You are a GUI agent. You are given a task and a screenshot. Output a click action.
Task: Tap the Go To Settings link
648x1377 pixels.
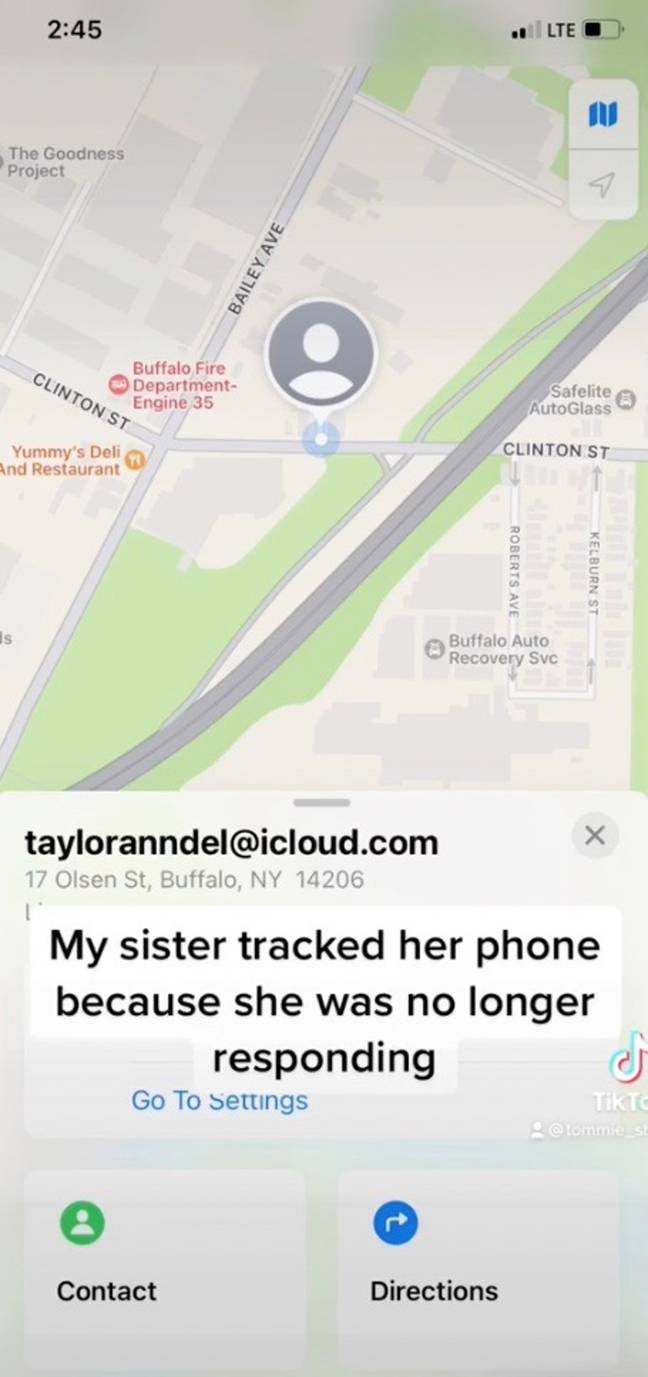tap(219, 1101)
